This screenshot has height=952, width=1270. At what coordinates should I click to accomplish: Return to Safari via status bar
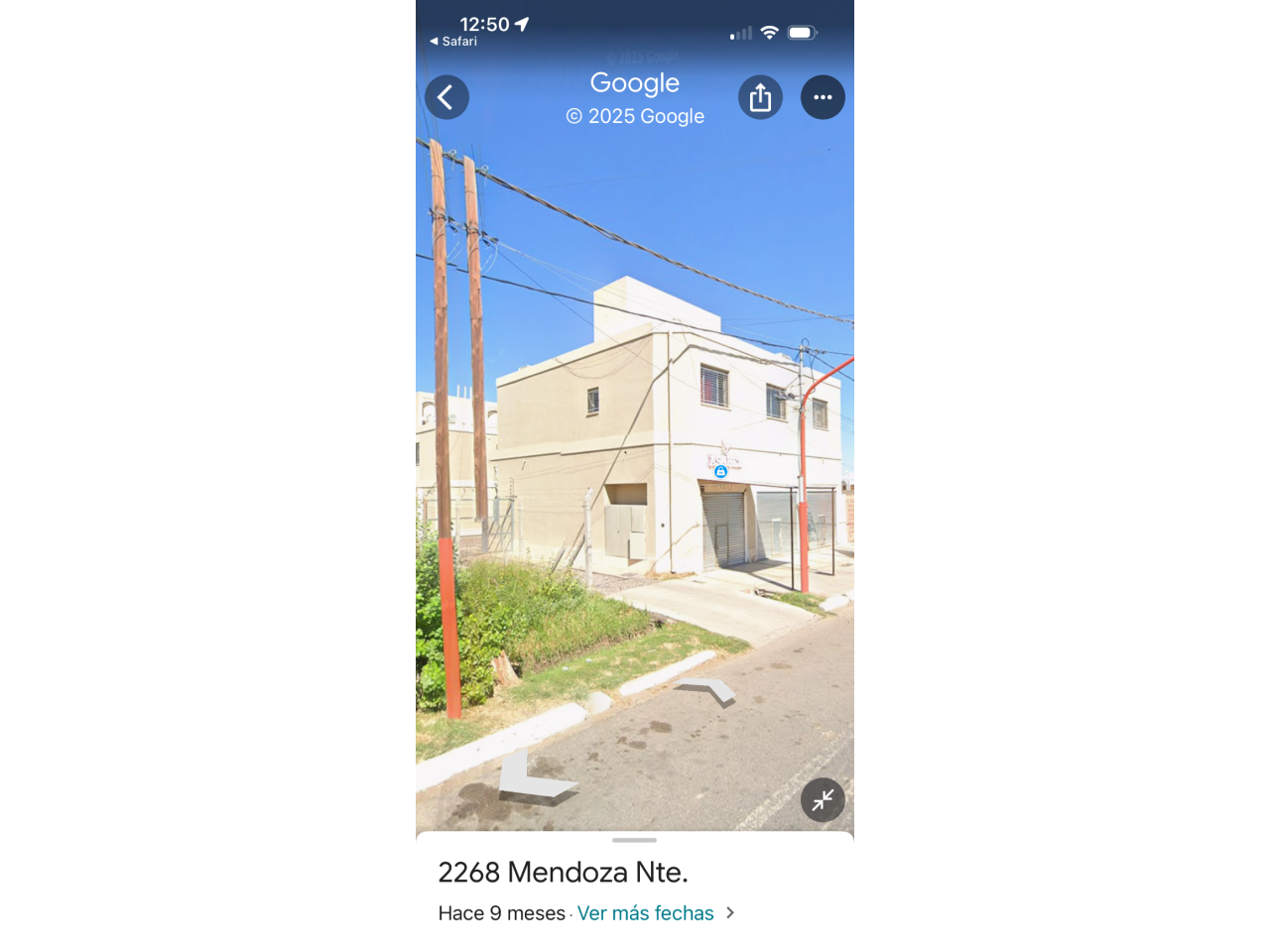tap(453, 42)
